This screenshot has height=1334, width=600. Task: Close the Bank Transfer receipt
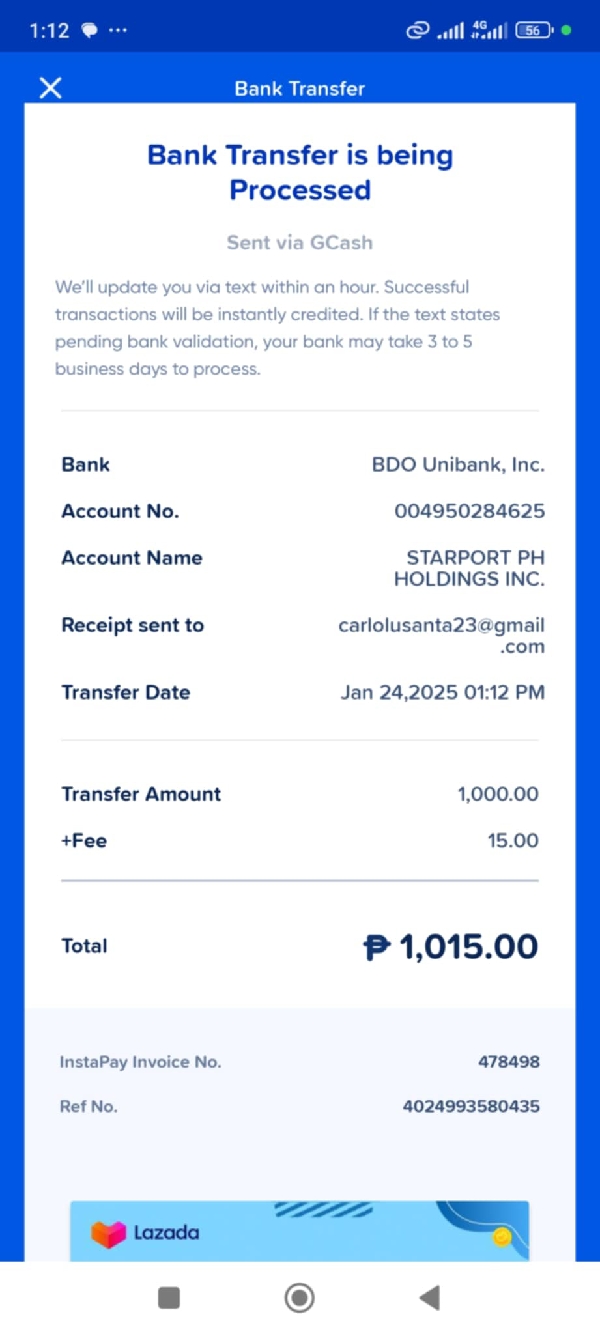[50, 88]
